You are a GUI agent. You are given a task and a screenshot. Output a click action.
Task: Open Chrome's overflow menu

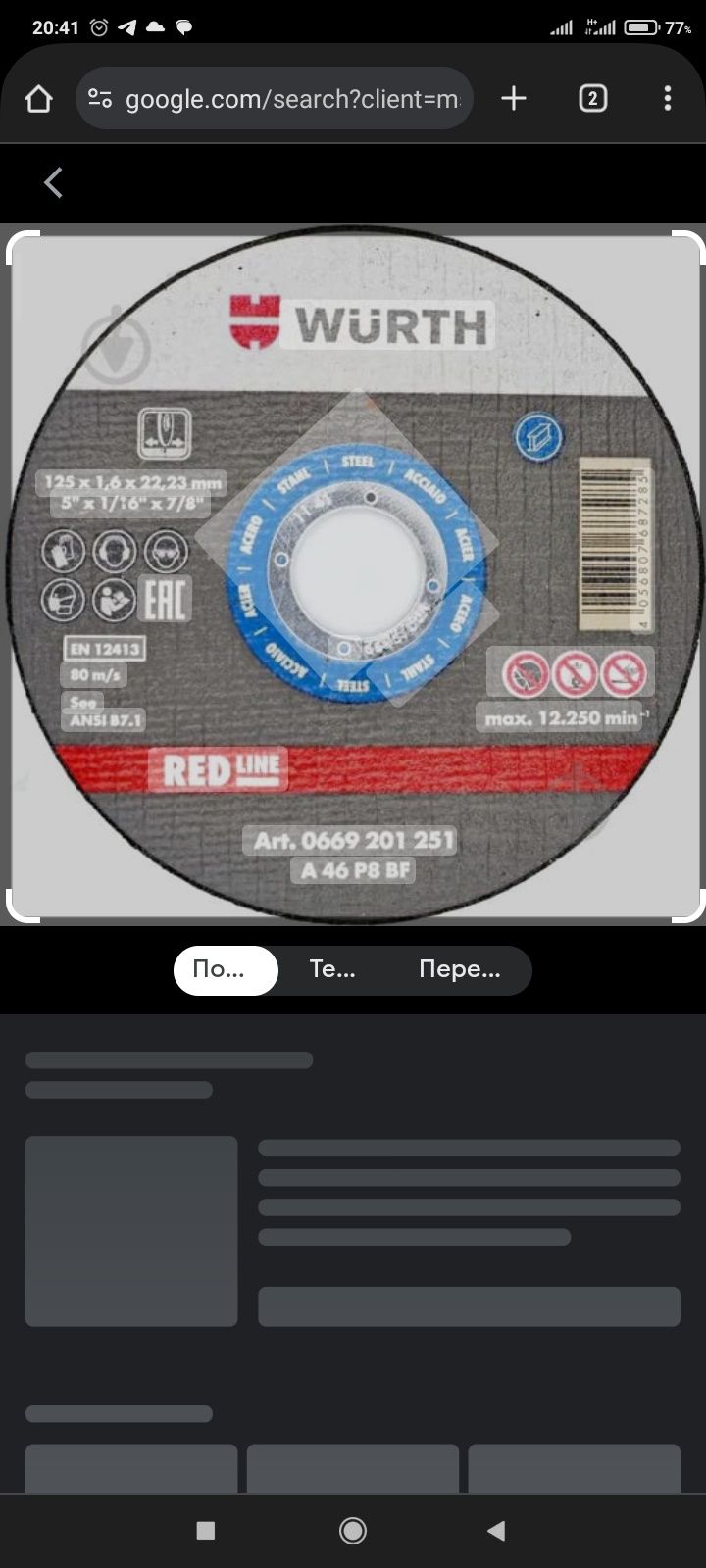tap(667, 98)
